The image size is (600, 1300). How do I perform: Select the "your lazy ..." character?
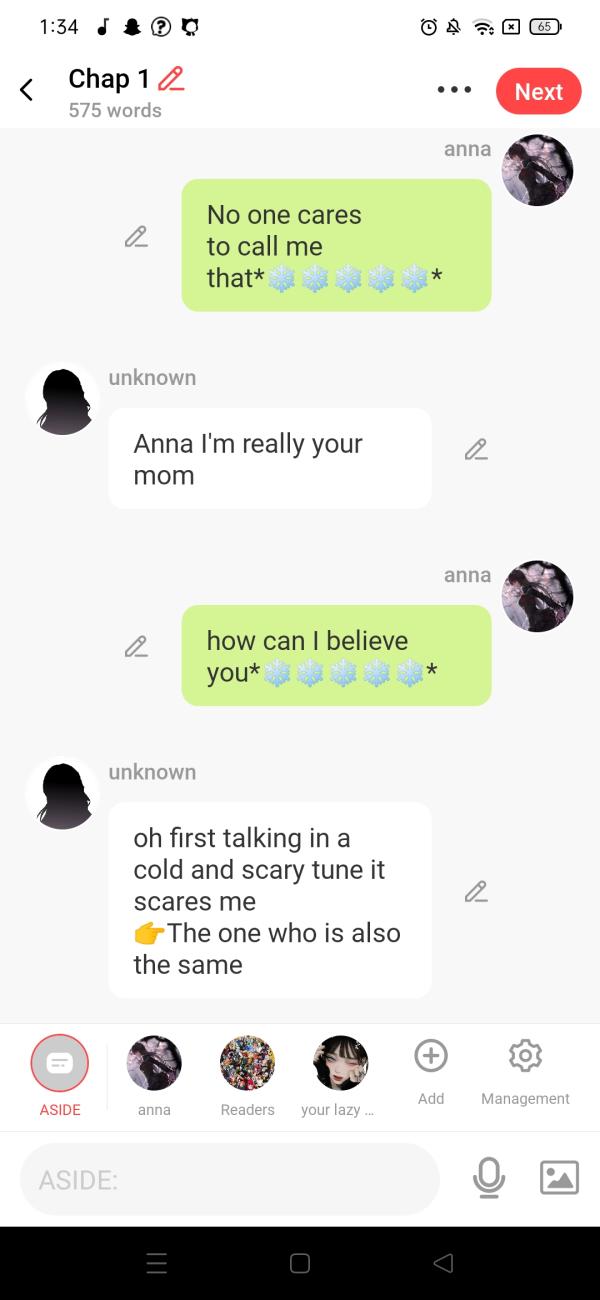click(340, 1063)
